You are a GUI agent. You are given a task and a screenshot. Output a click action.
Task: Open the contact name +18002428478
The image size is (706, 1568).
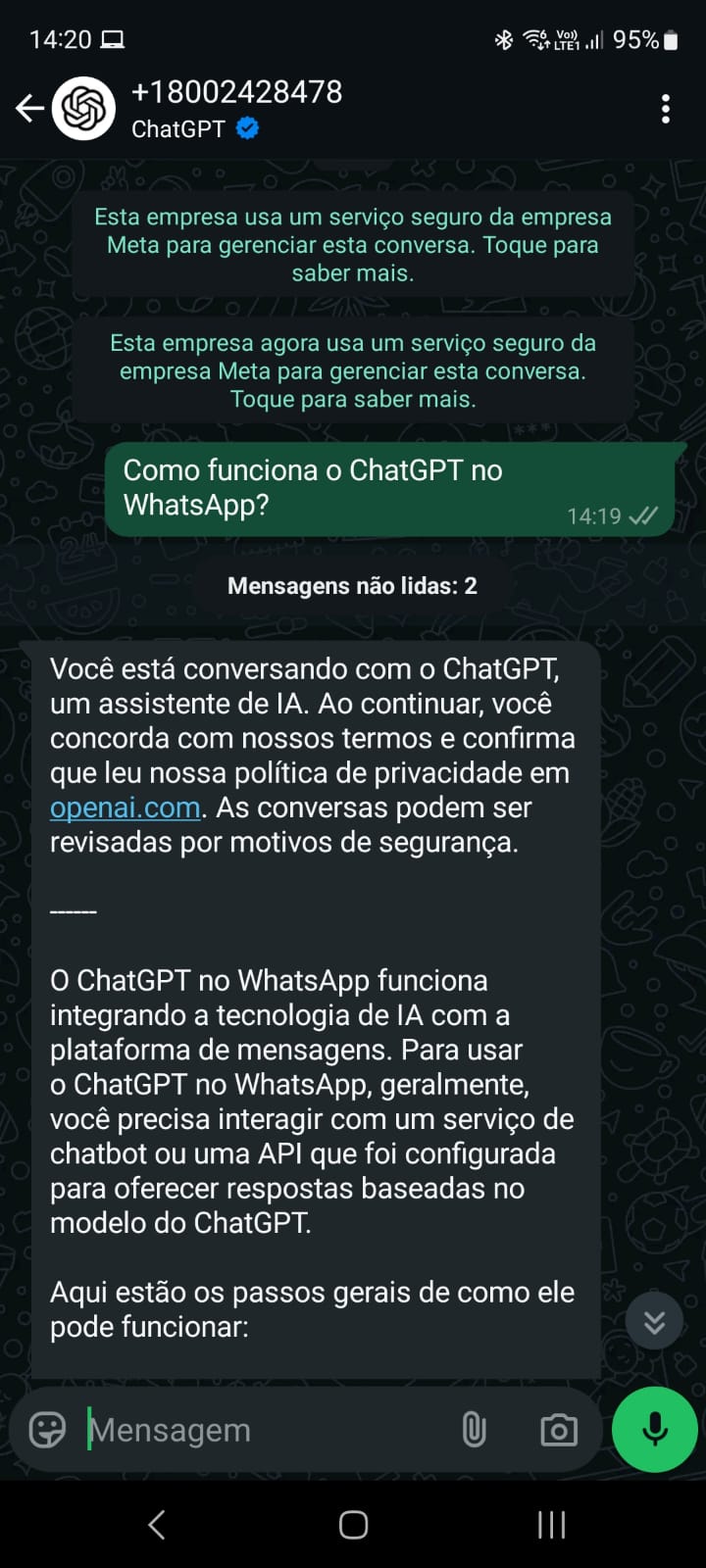pos(235,91)
